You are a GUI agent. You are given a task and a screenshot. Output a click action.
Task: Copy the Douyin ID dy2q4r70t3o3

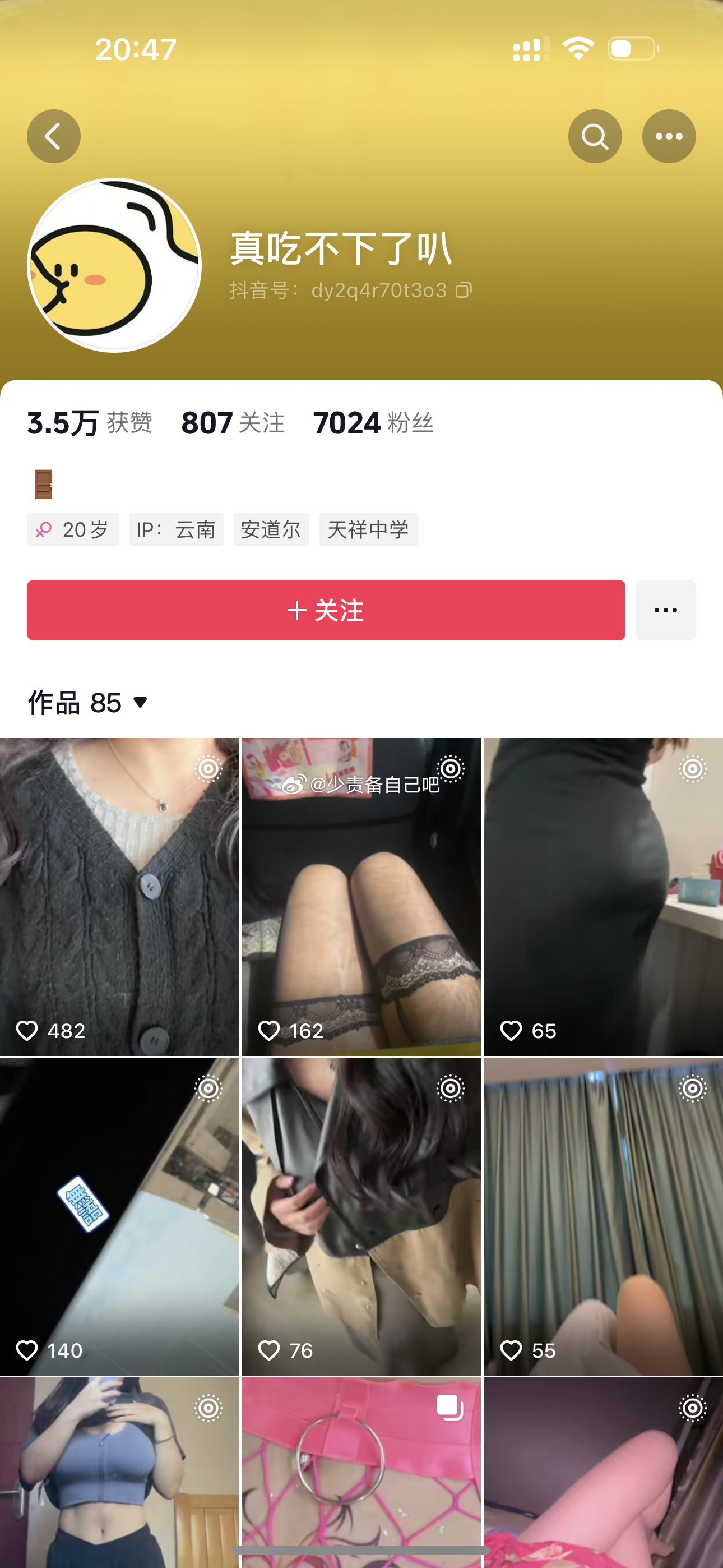click(464, 290)
